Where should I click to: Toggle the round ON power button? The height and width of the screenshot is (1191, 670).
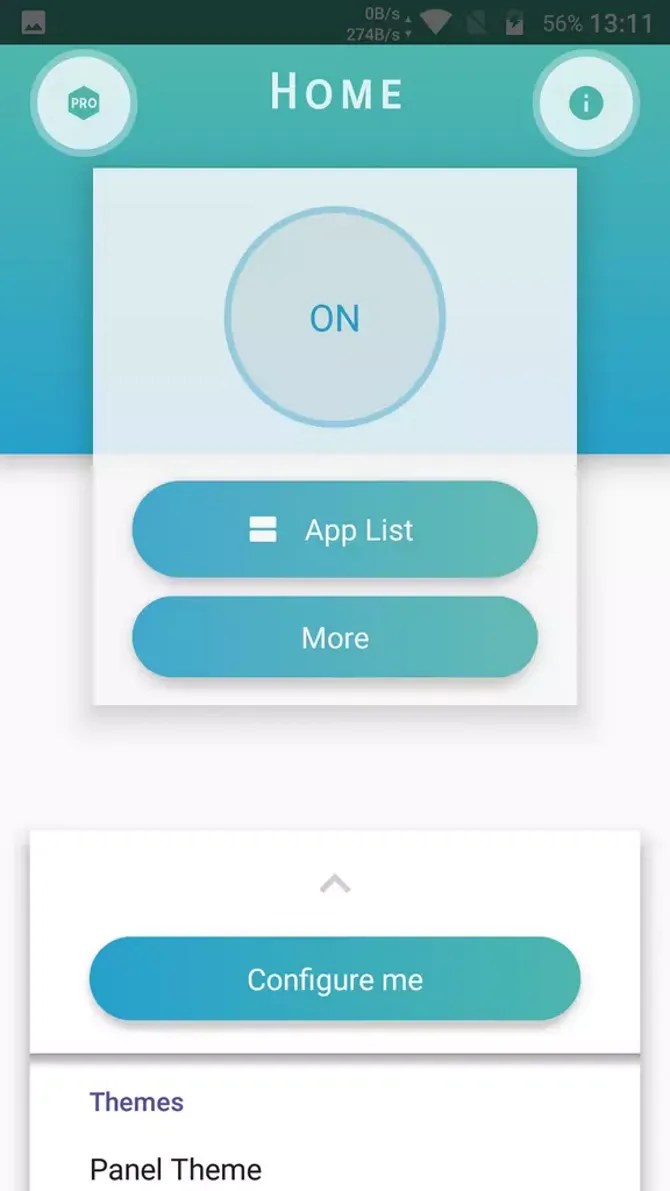(x=335, y=318)
